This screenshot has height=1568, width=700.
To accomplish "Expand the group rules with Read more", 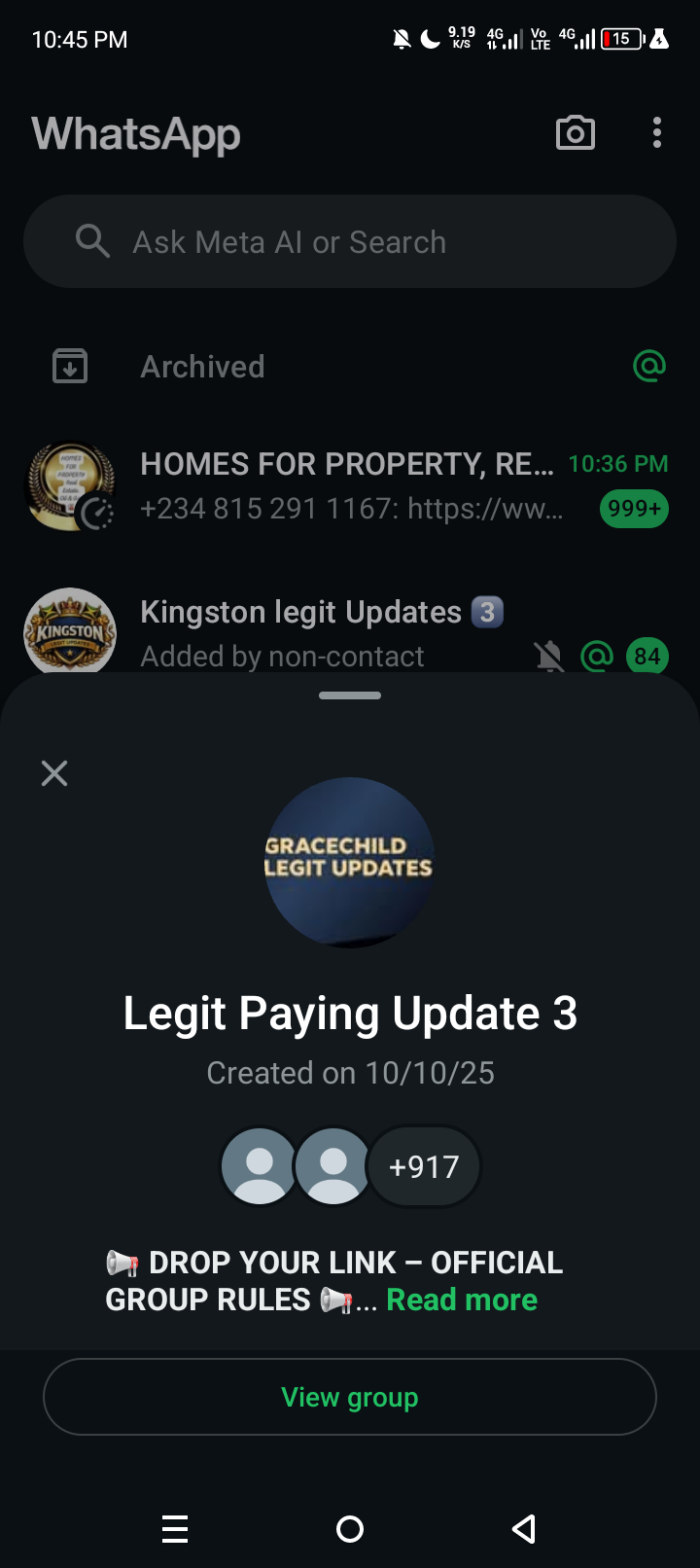I will [x=462, y=1300].
